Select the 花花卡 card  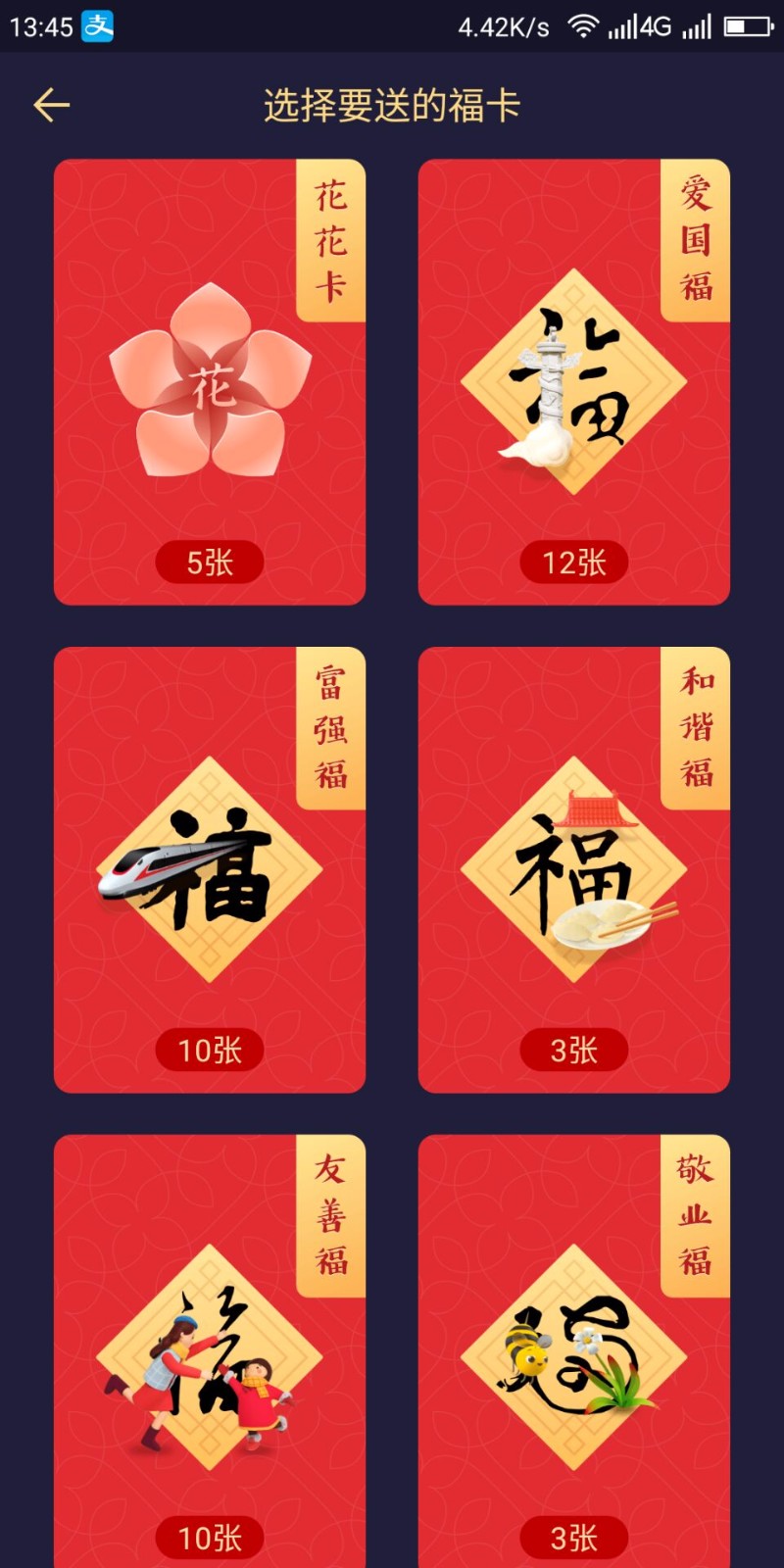[x=210, y=382]
